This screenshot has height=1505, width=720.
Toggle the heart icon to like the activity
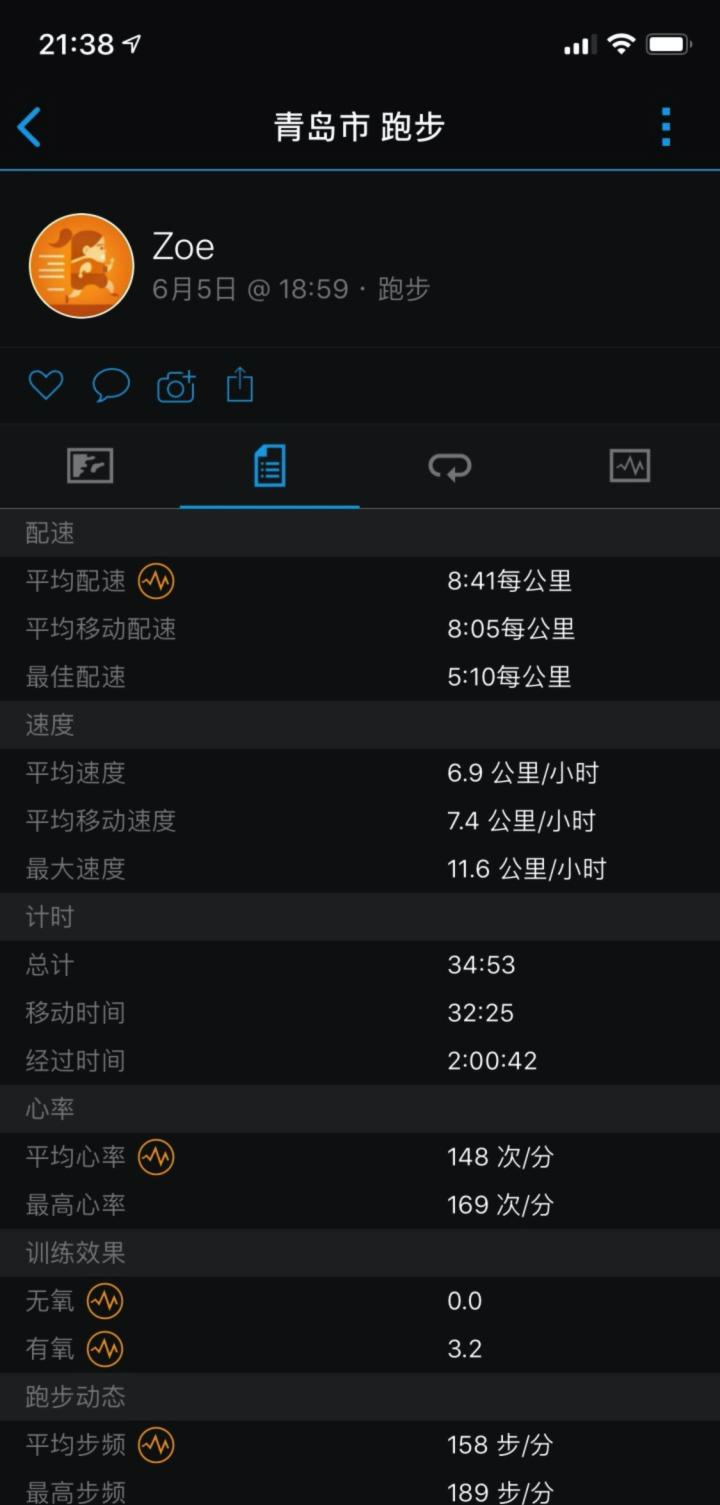pyautogui.click(x=45, y=384)
